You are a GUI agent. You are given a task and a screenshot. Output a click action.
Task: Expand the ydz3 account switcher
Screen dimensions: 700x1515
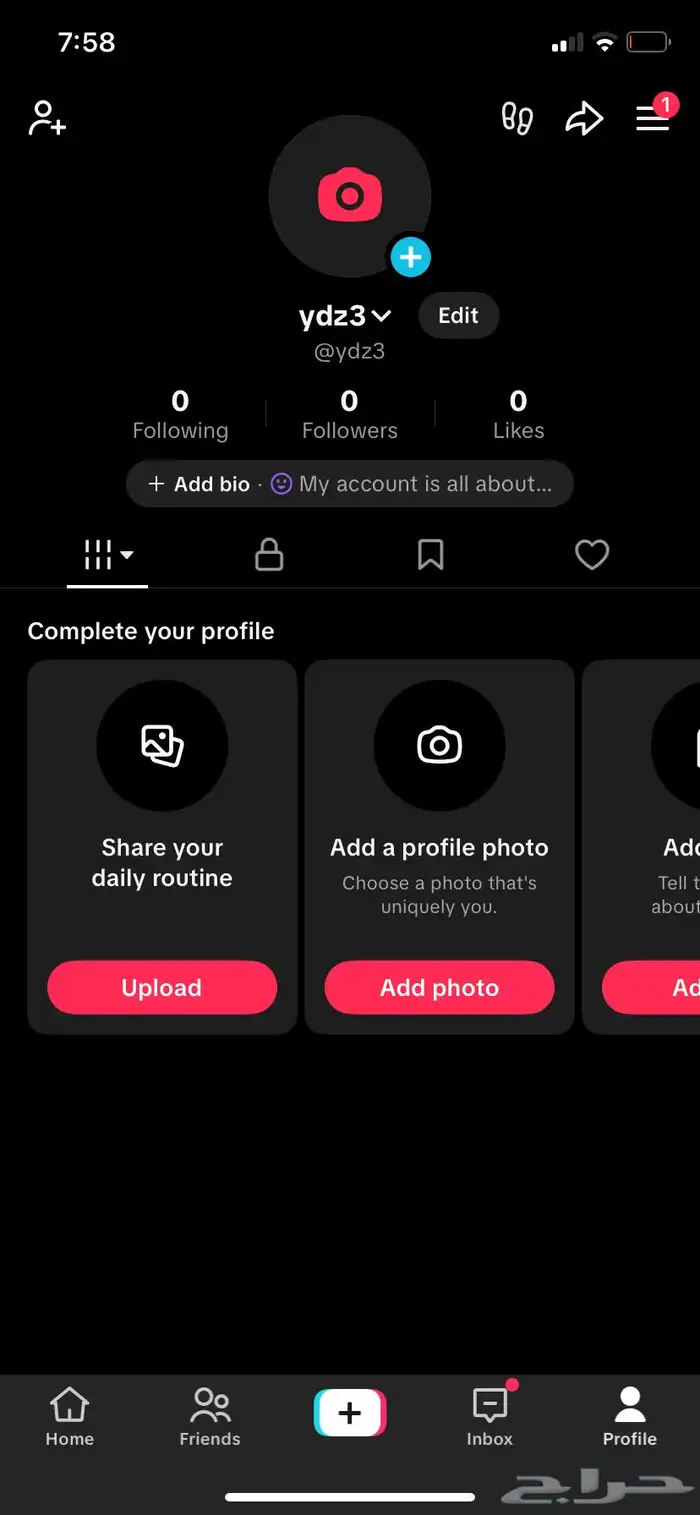[x=345, y=316]
